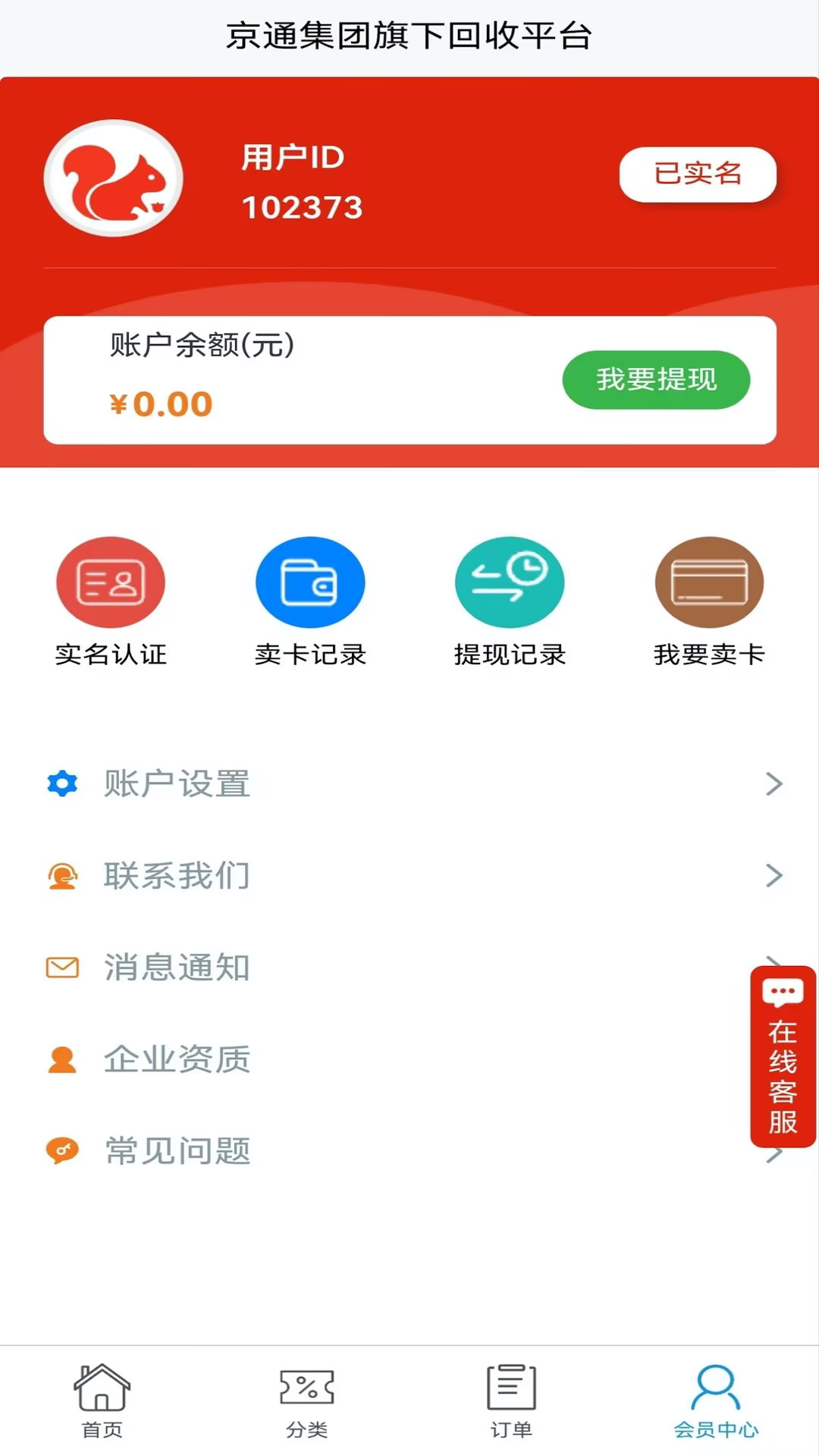Go to the 订单 orders tab

click(x=511, y=1401)
